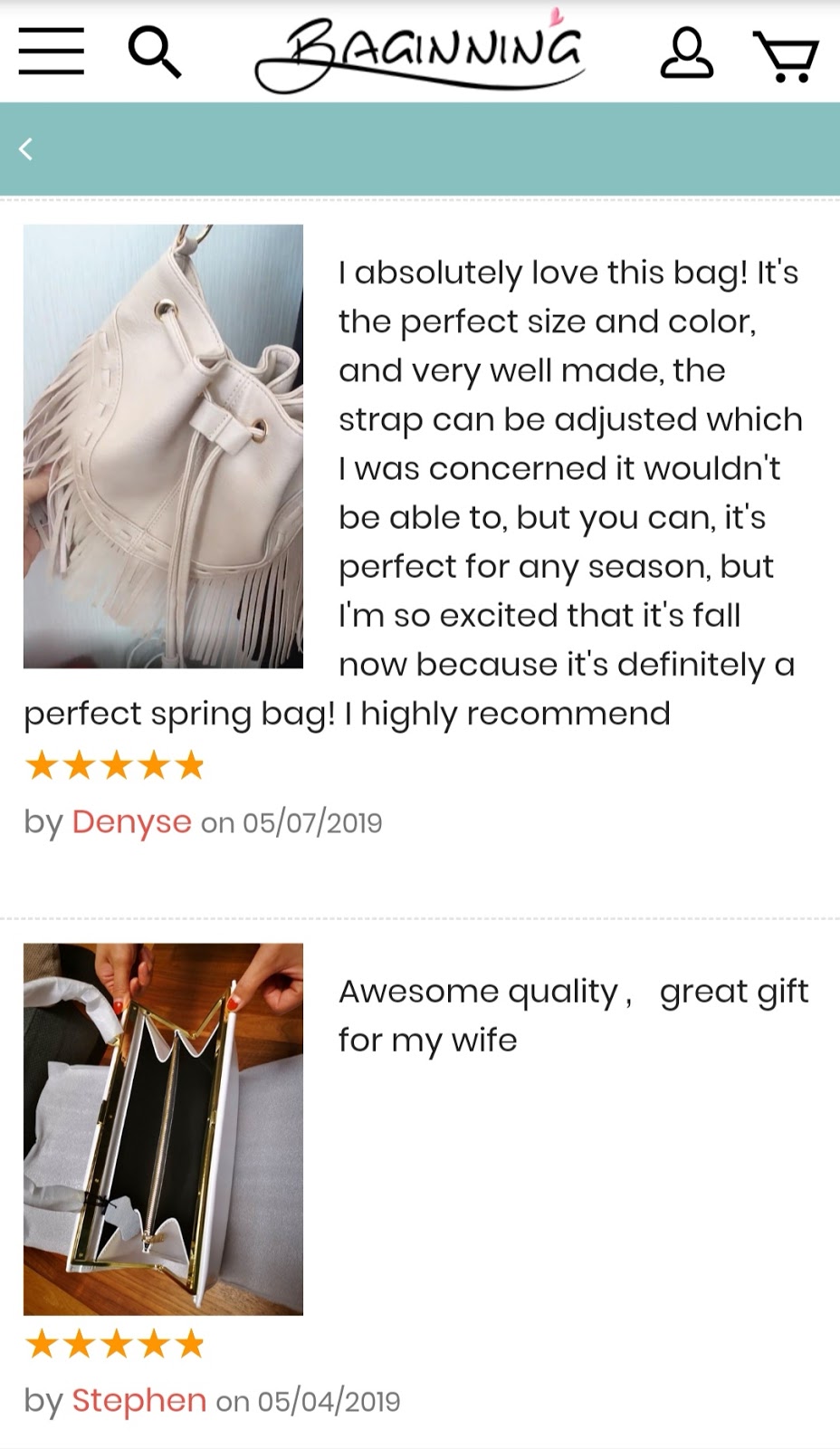Go back using the teal bar arrow
Screen dimensions: 840x1449
point(26,149)
